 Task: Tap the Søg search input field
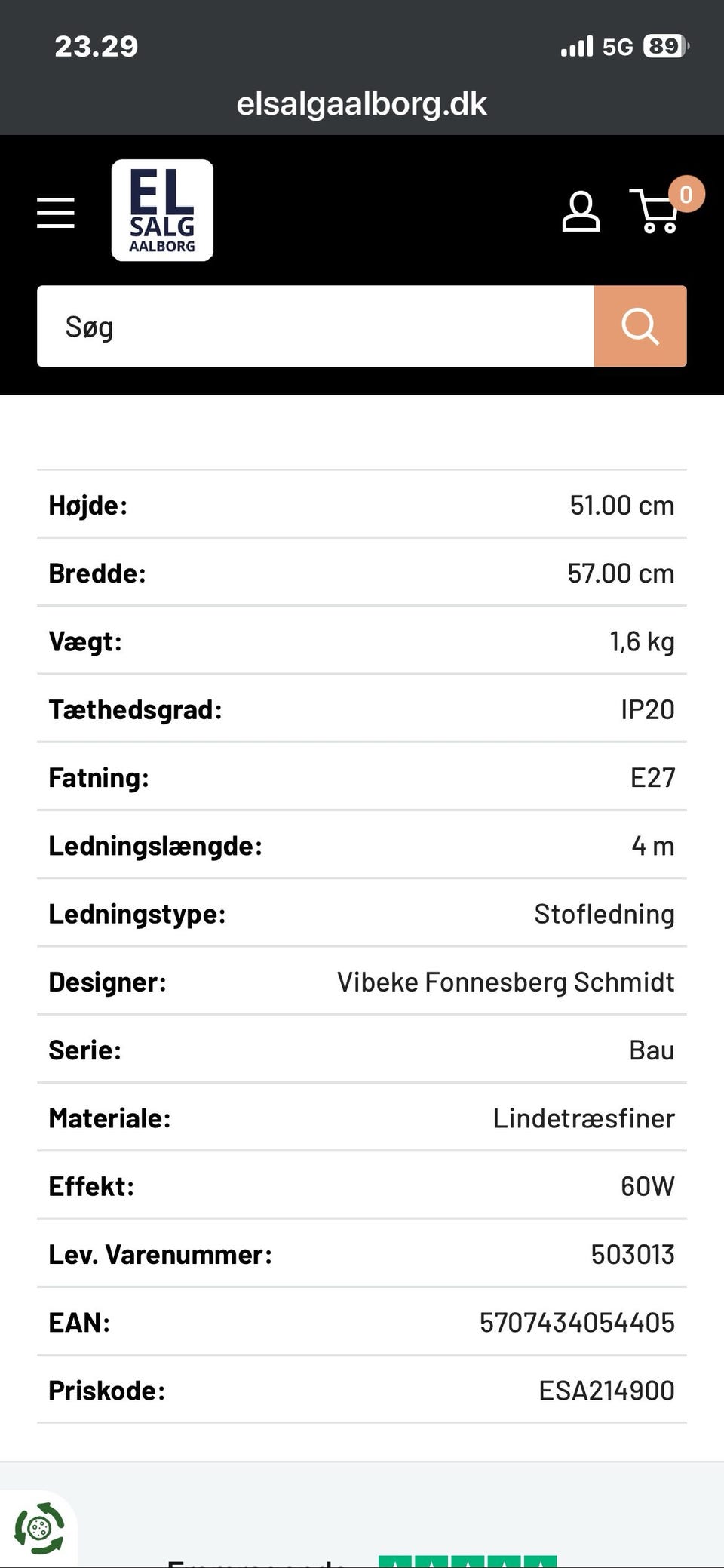point(315,326)
